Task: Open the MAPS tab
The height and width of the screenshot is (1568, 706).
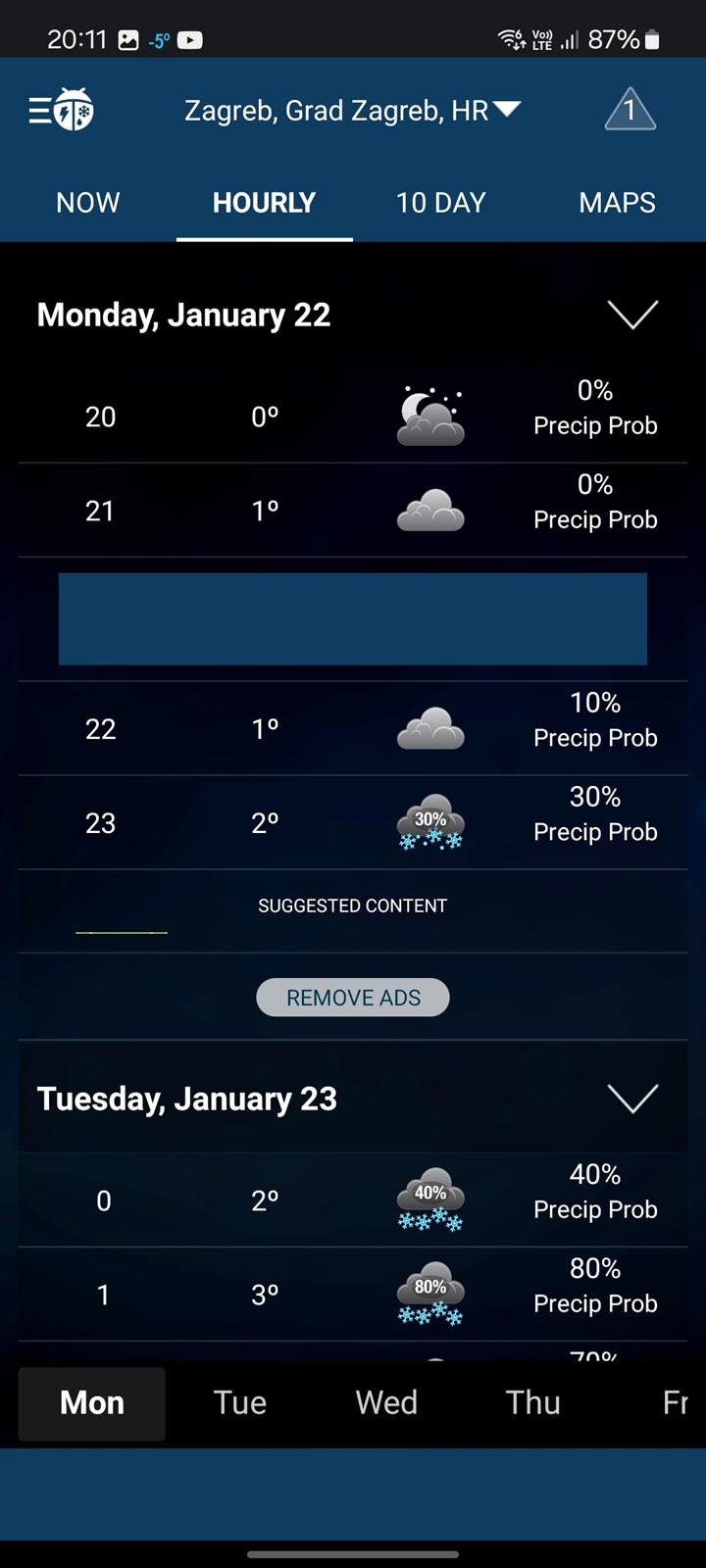Action: 618,203
